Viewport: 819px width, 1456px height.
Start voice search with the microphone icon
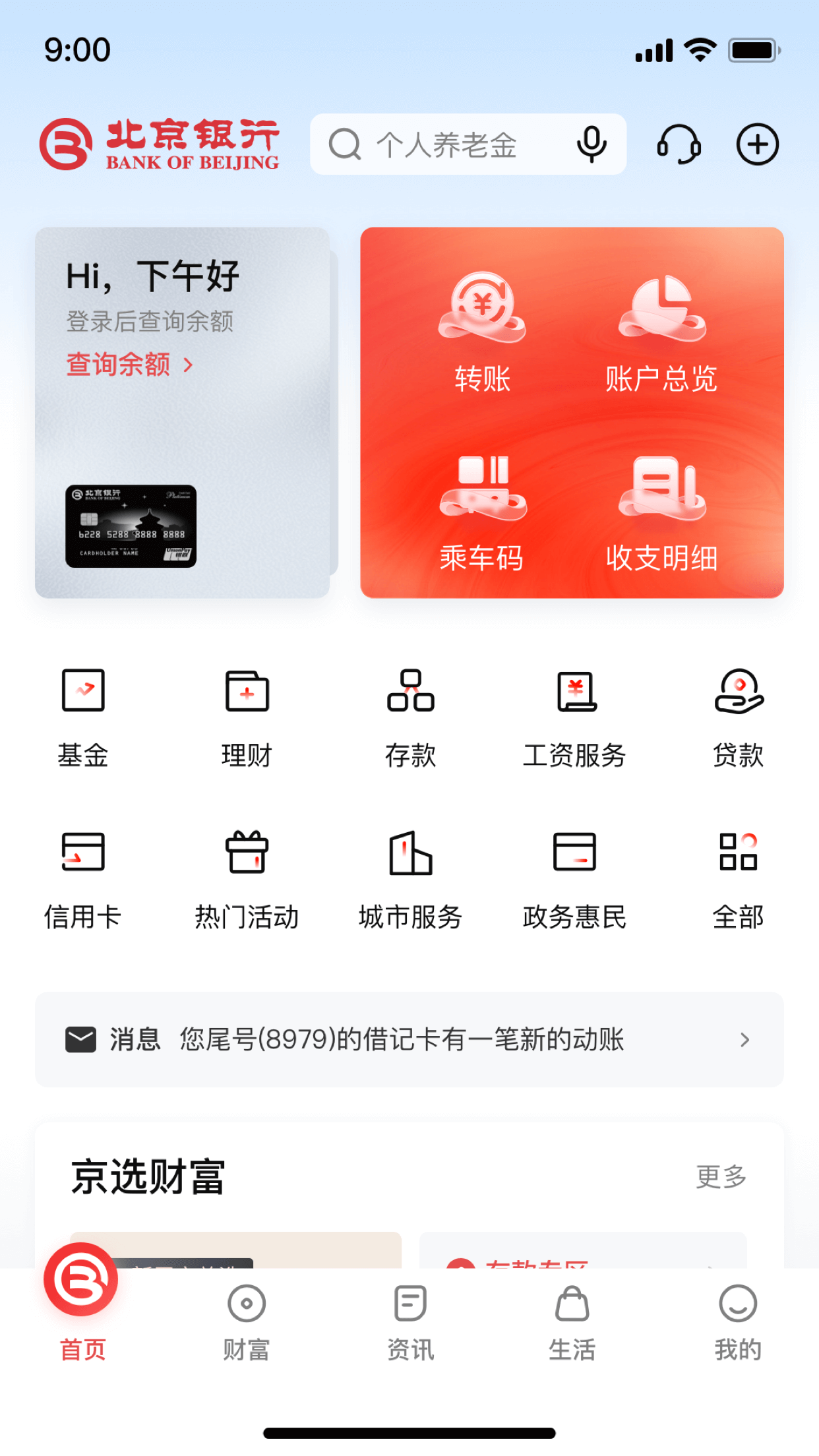click(x=591, y=144)
